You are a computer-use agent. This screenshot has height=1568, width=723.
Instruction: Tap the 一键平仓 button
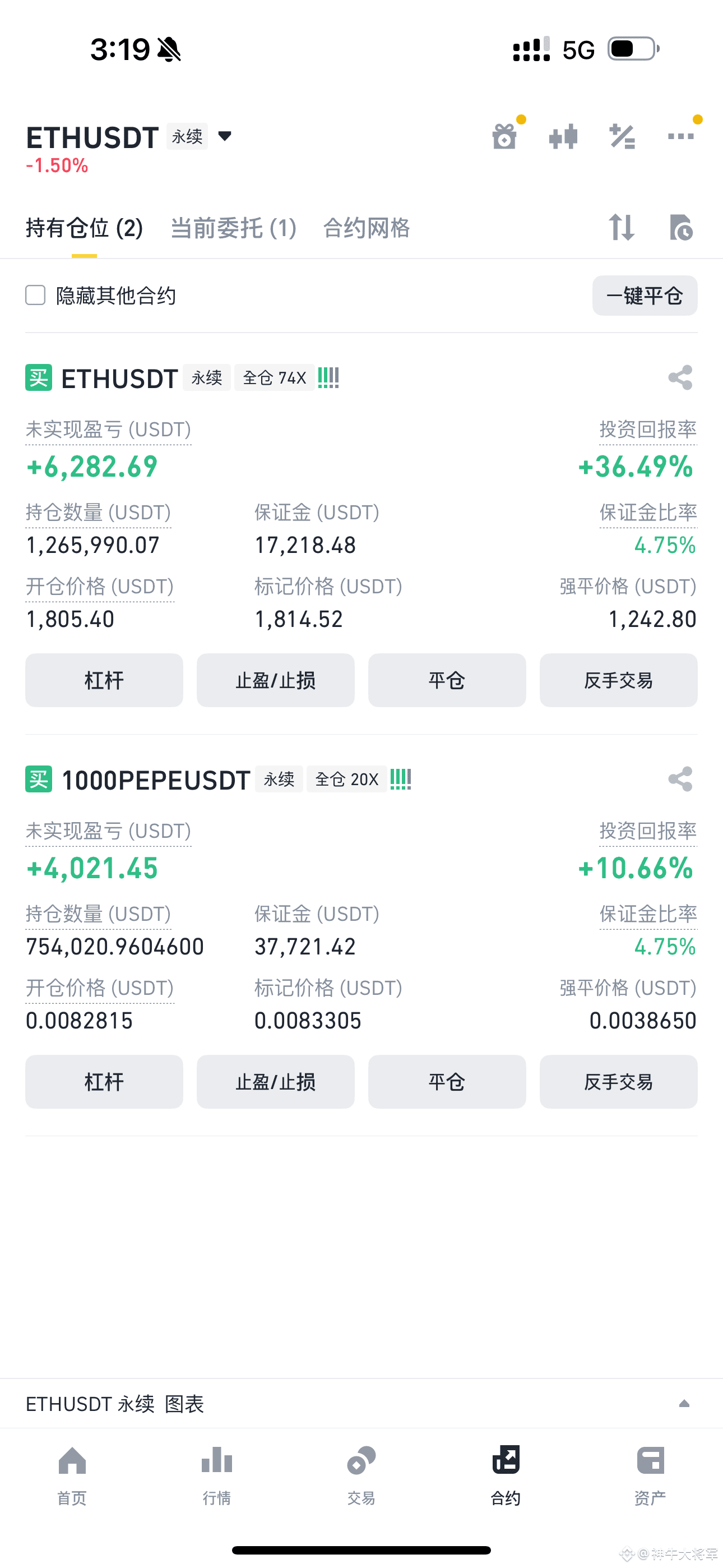pyautogui.click(x=645, y=296)
